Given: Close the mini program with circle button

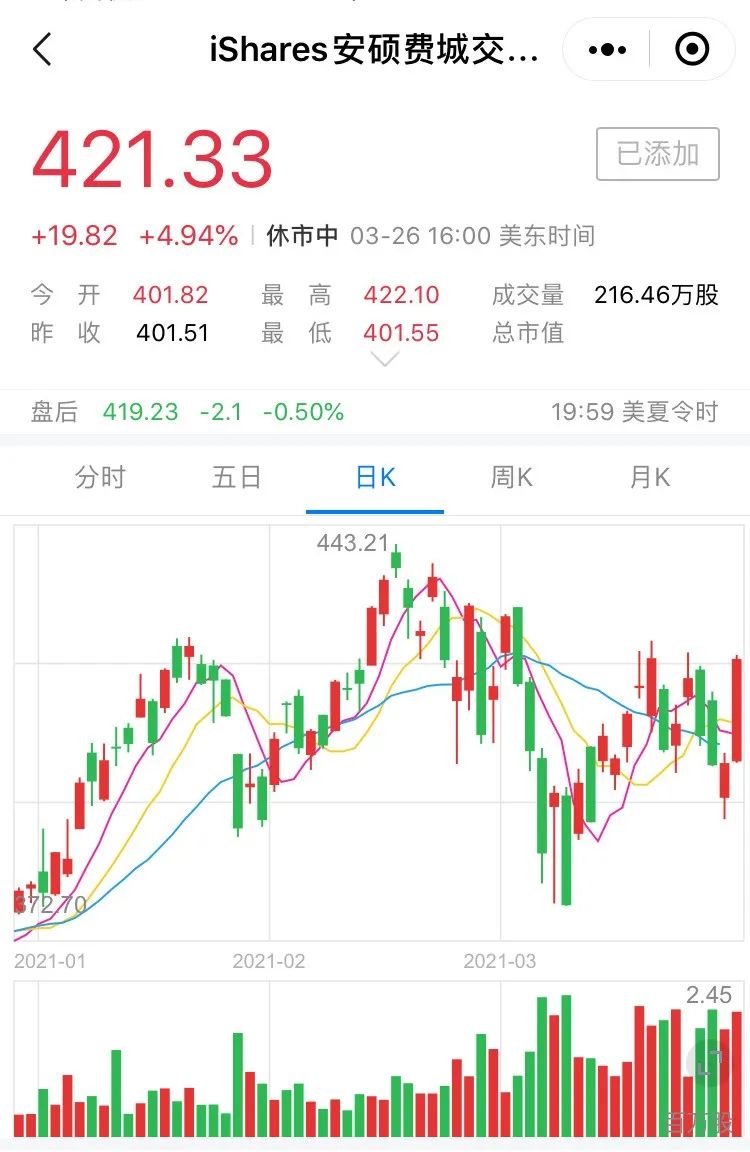Looking at the screenshot, I should point(692,49).
